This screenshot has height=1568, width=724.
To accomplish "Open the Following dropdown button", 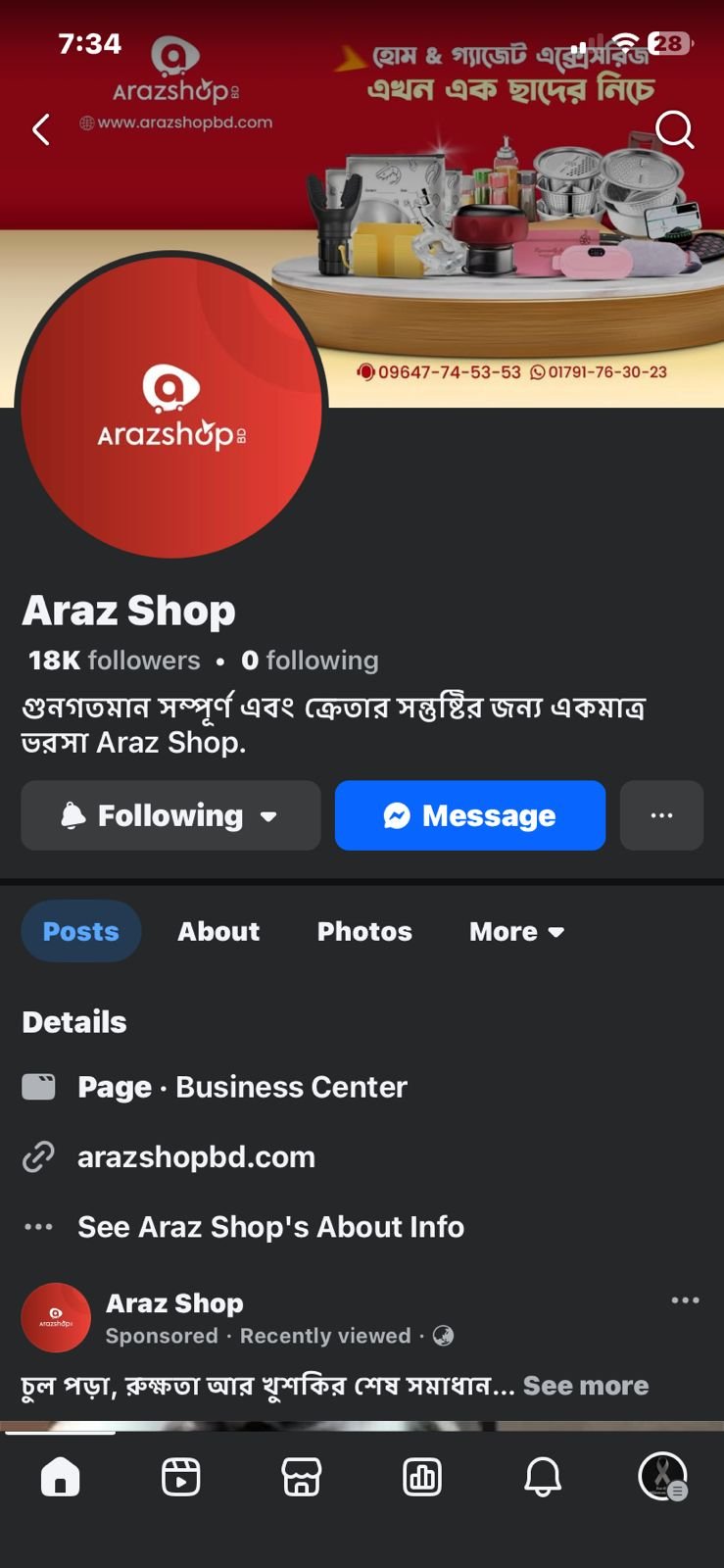I will click(170, 815).
